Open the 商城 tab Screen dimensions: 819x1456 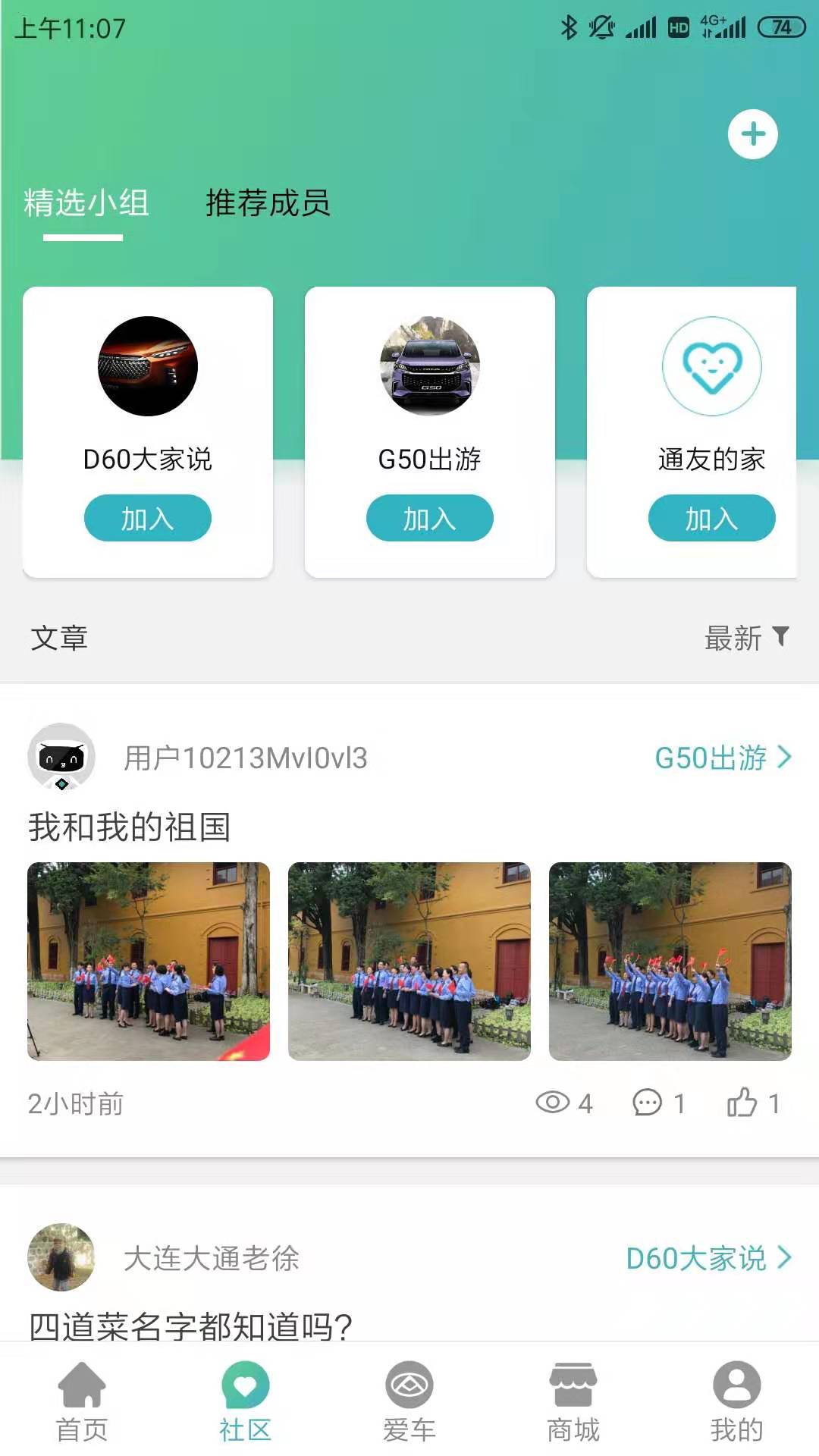click(573, 1401)
